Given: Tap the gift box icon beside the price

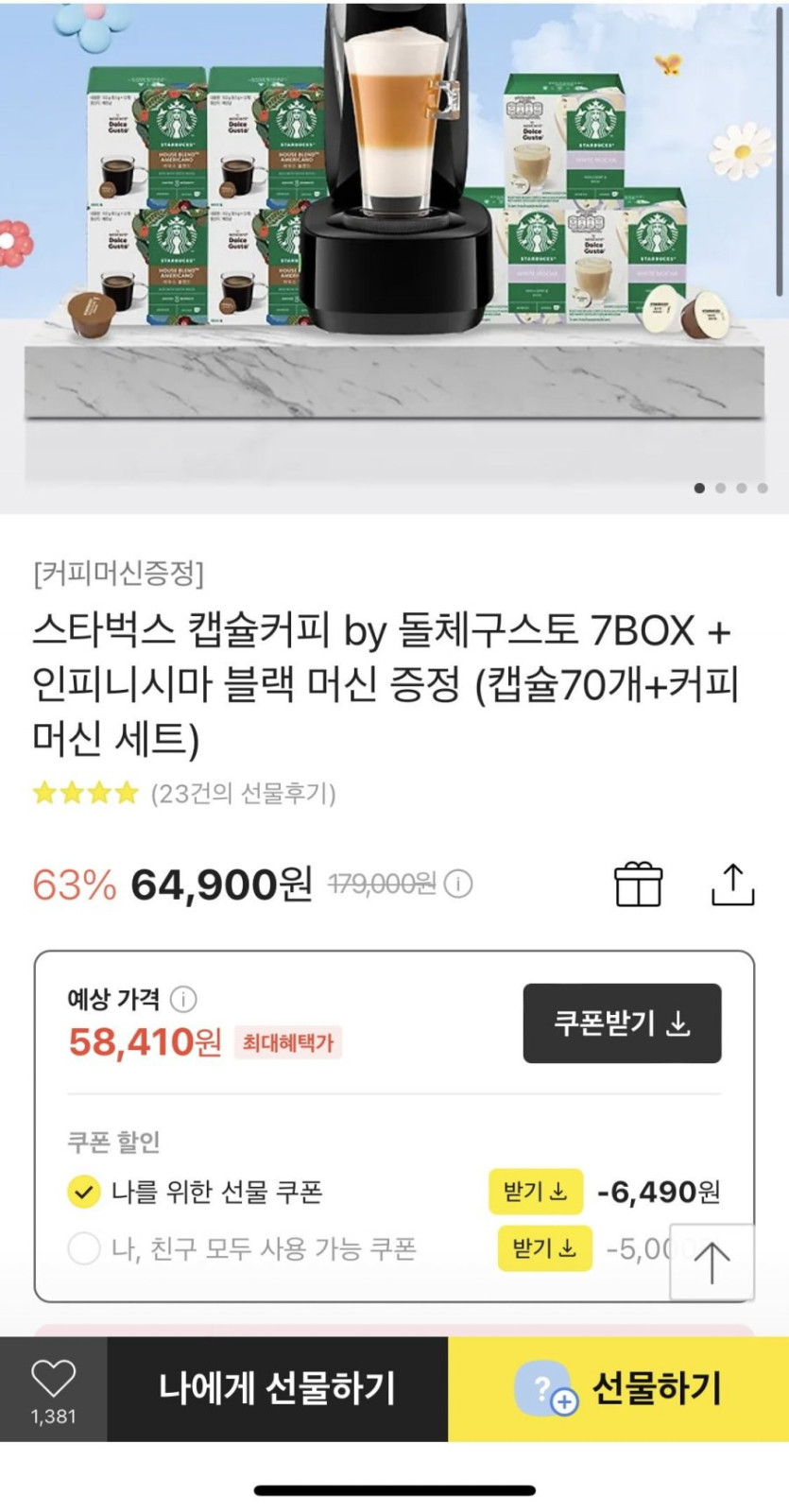Looking at the screenshot, I should (x=638, y=885).
